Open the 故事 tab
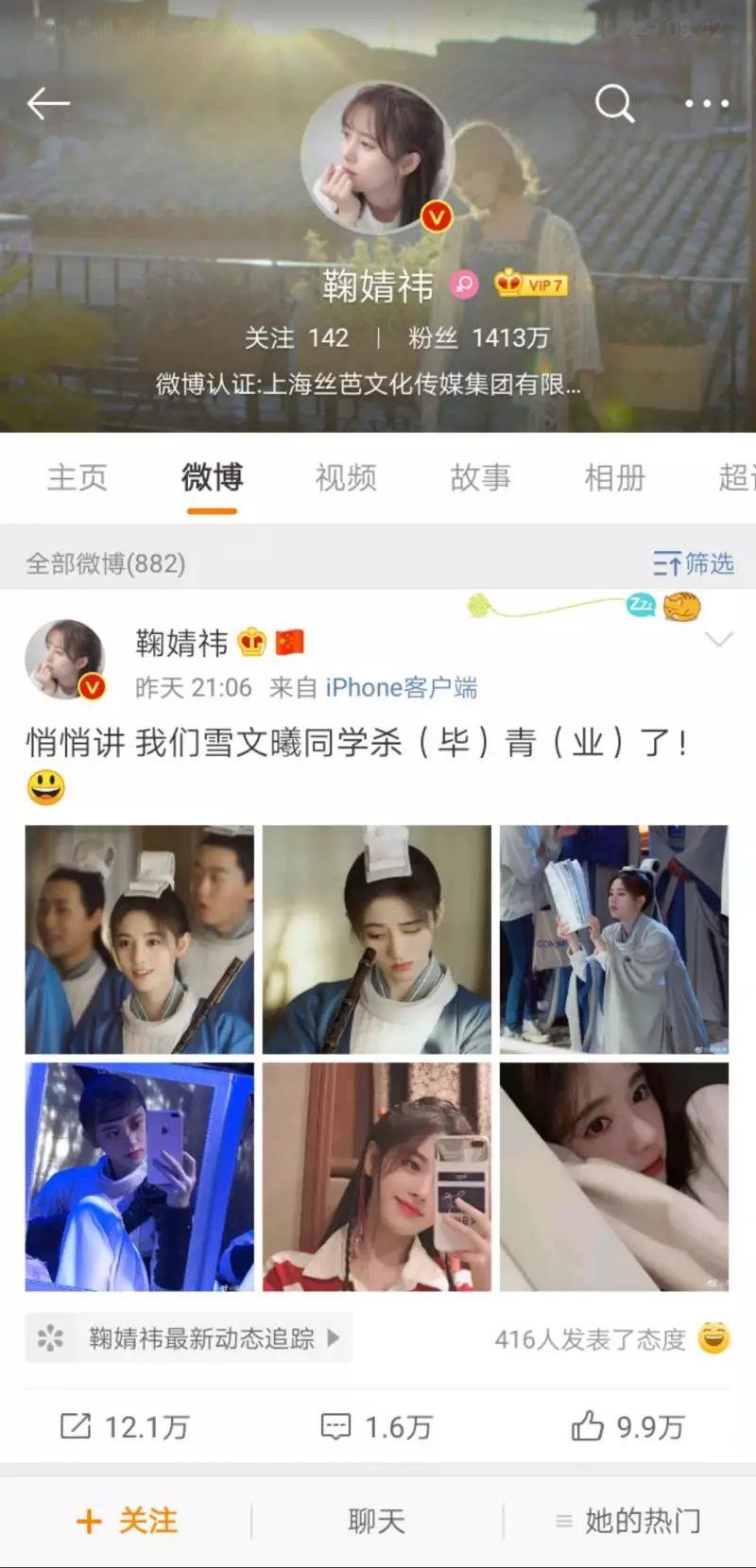Viewport: 756px width, 1568px height. coord(480,477)
